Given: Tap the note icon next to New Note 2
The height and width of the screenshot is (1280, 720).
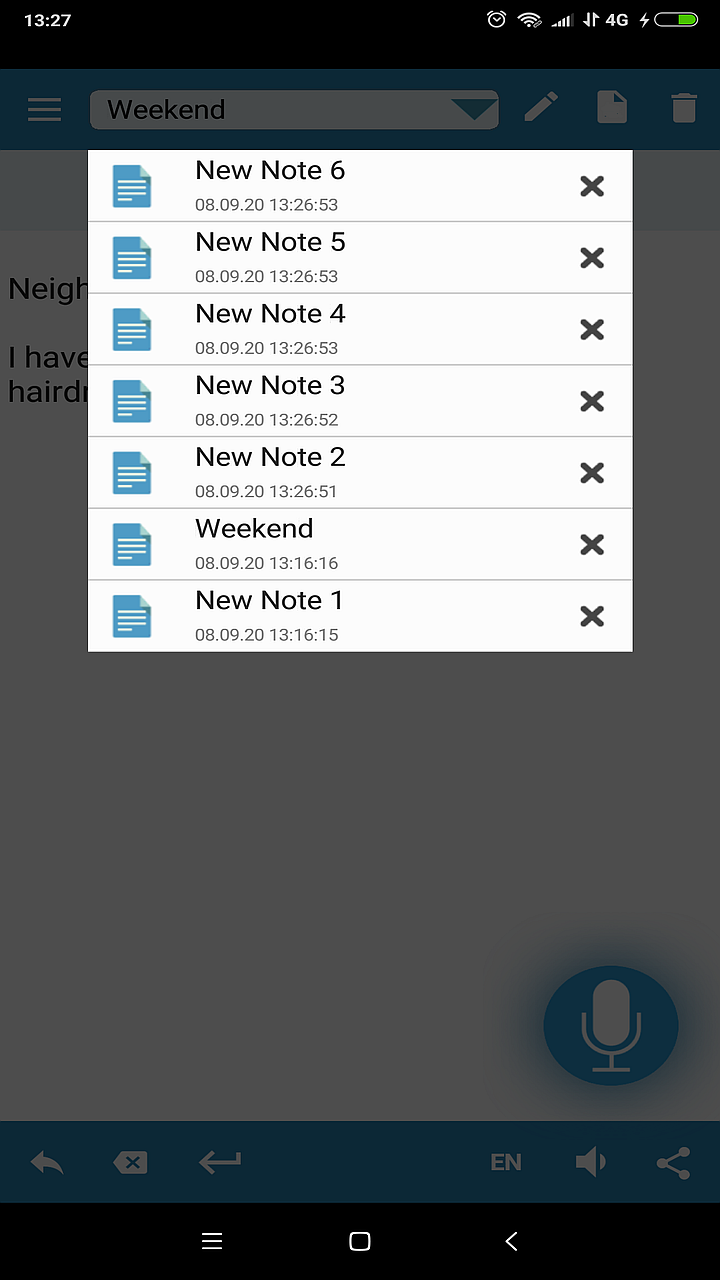Looking at the screenshot, I should click(x=131, y=472).
